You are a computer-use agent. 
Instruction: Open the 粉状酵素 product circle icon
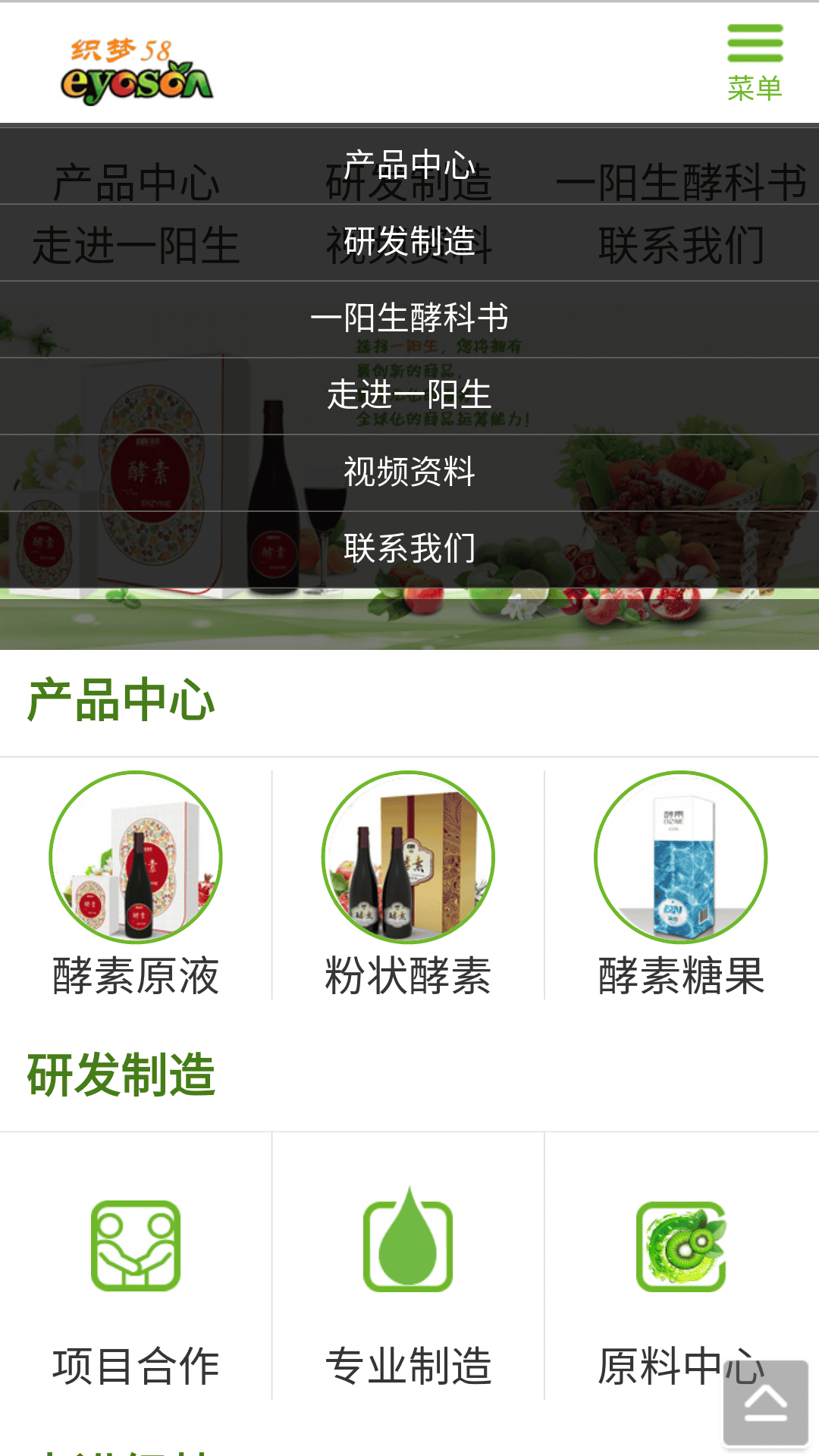pos(408,857)
